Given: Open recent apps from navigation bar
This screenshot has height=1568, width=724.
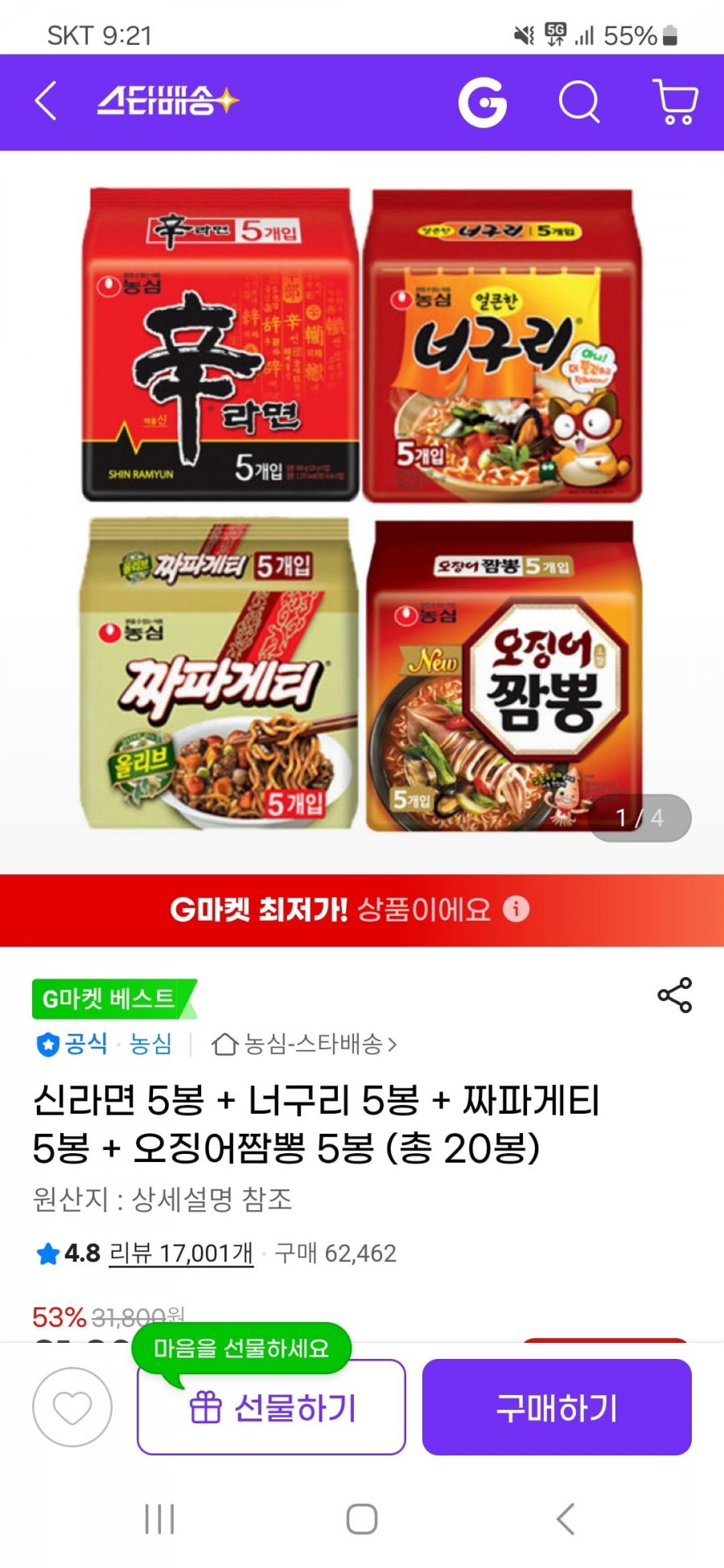Looking at the screenshot, I should (x=159, y=1519).
